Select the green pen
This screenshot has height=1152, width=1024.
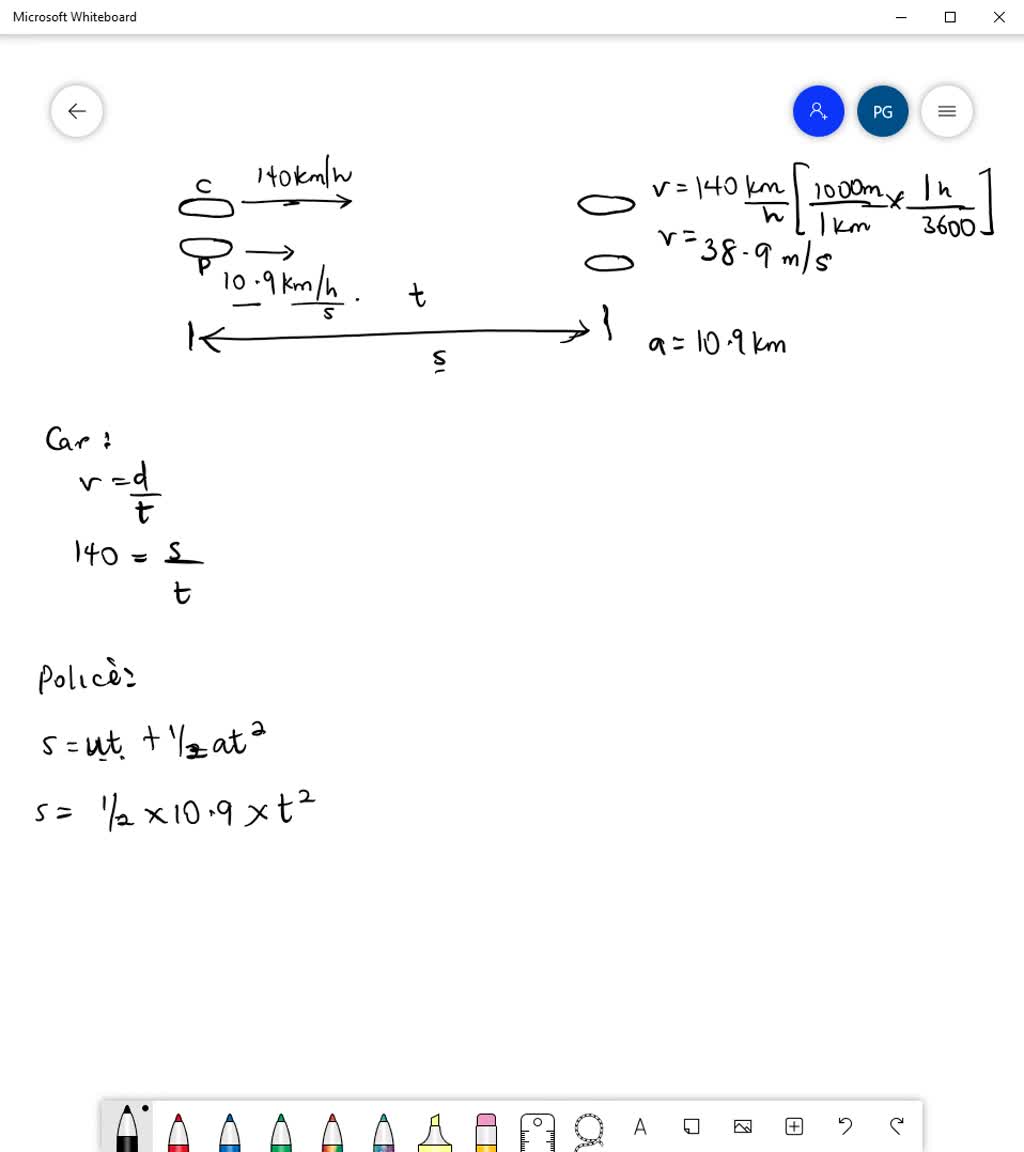(281, 1130)
